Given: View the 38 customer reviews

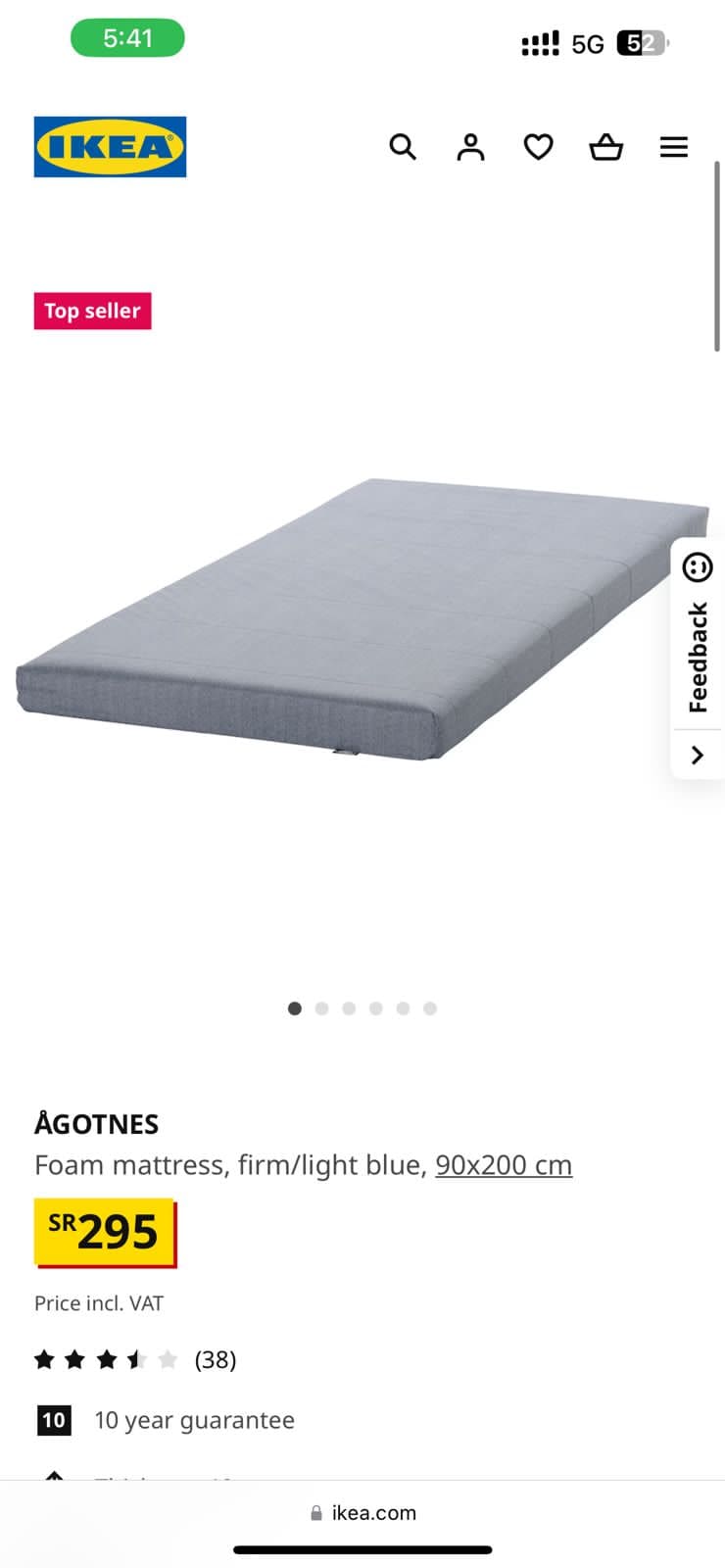Looking at the screenshot, I should 215,1359.
